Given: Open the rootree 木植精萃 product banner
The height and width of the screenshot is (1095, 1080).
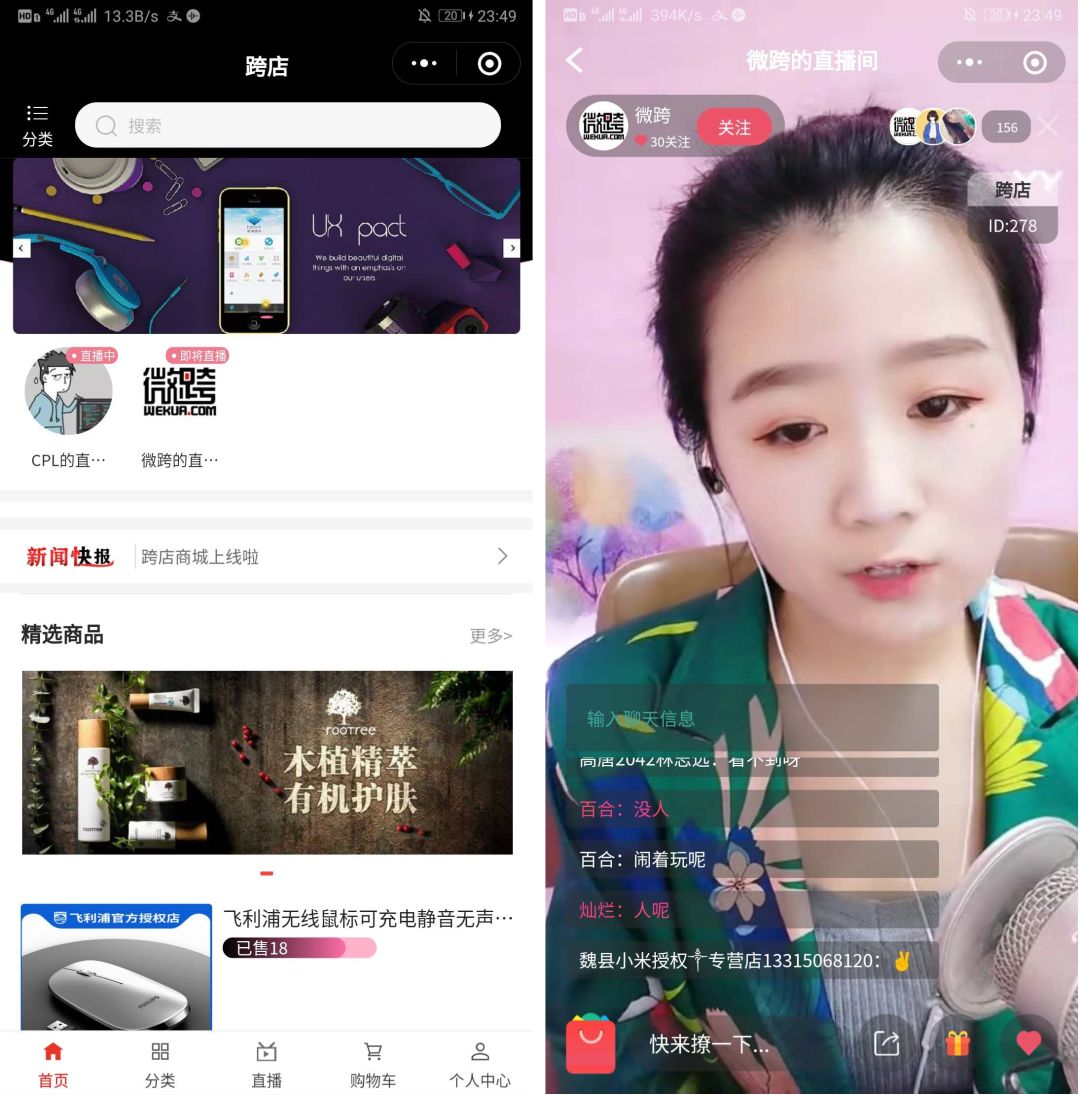Looking at the screenshot, I should pyautogui.click(x=266, y=762).
